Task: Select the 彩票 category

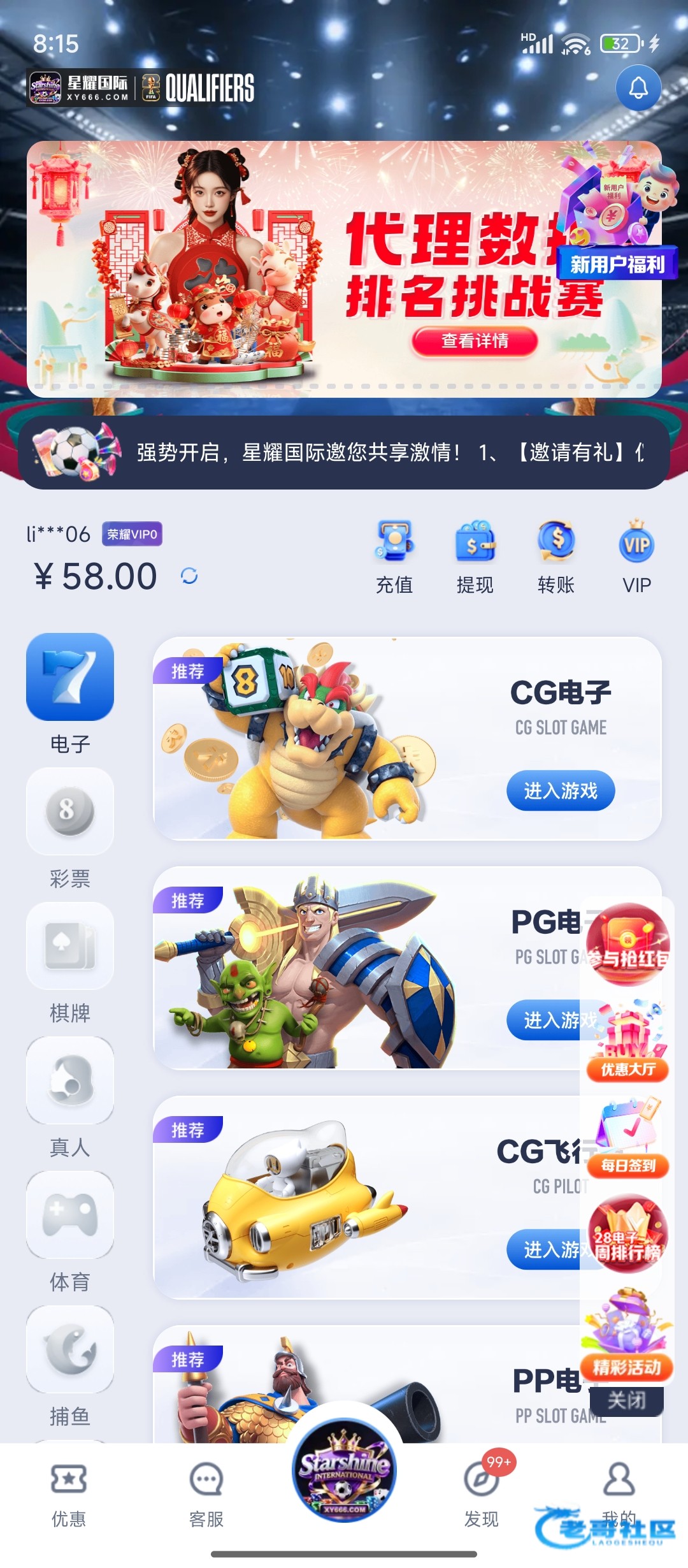Action: point(70,829)
